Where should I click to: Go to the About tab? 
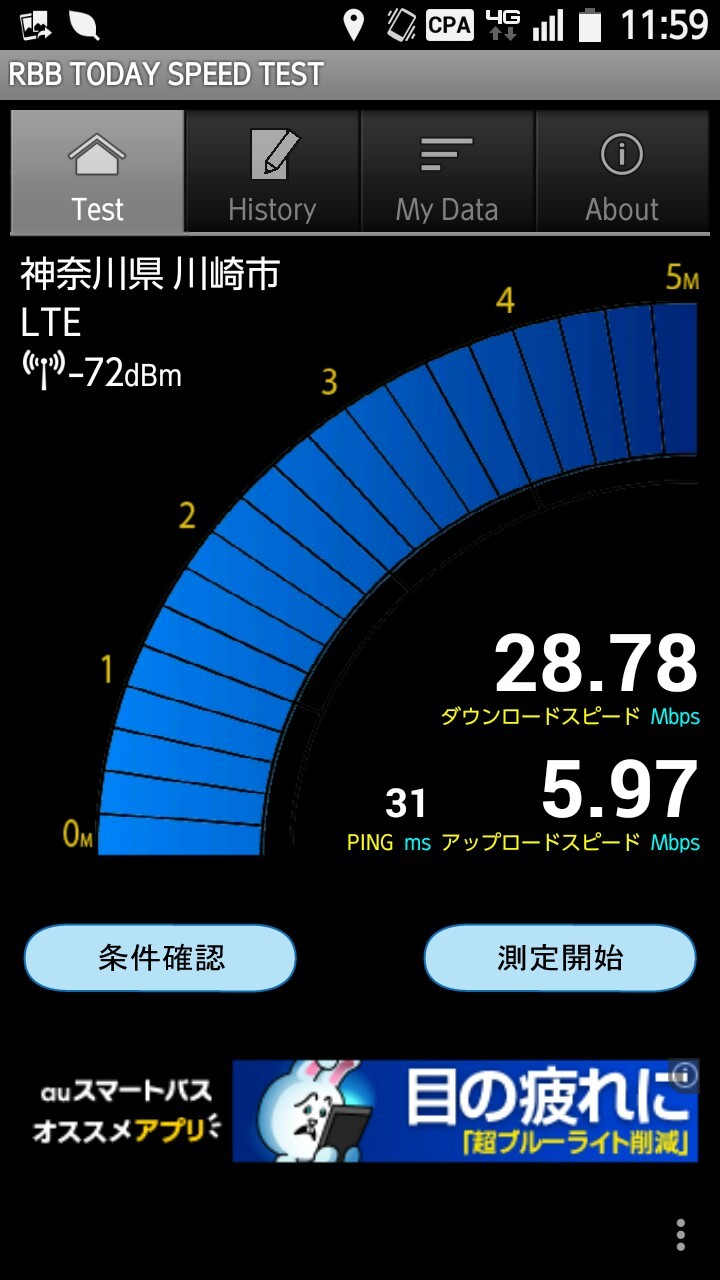coord(622,172)
